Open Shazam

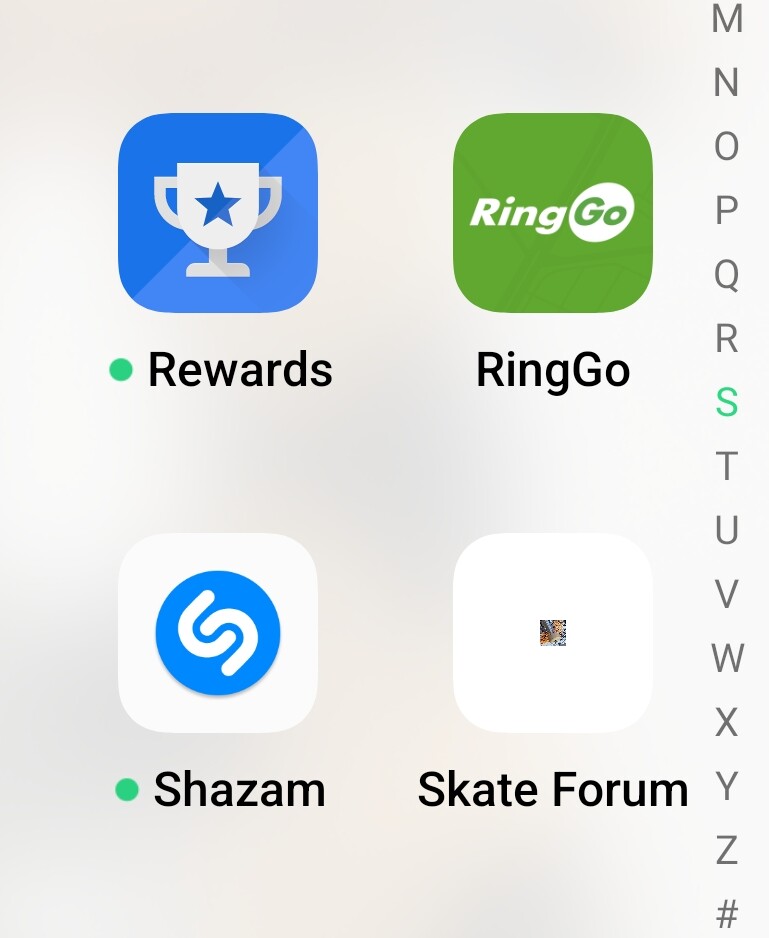pos(218,633)
